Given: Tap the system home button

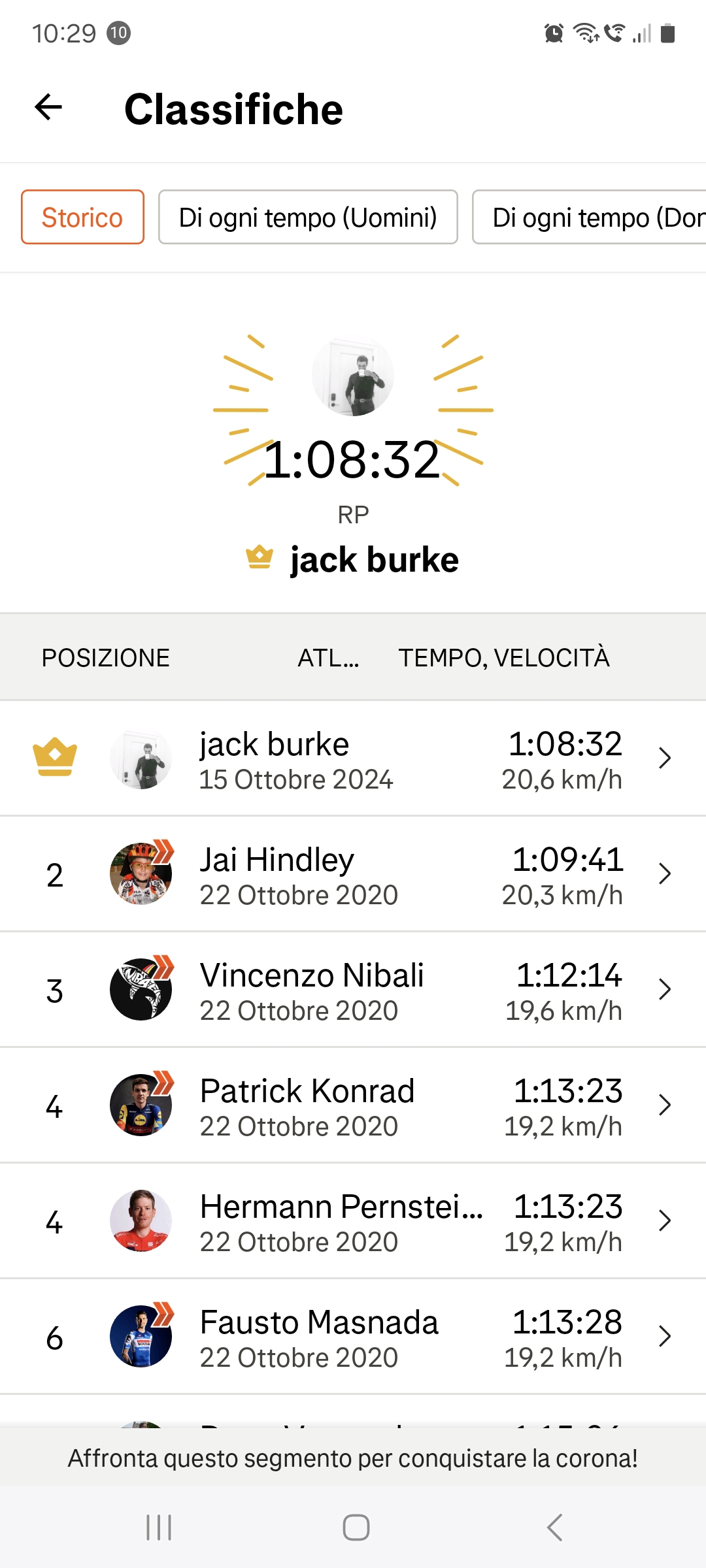Looking at the screenshot, I should (x=356, y=1527).
